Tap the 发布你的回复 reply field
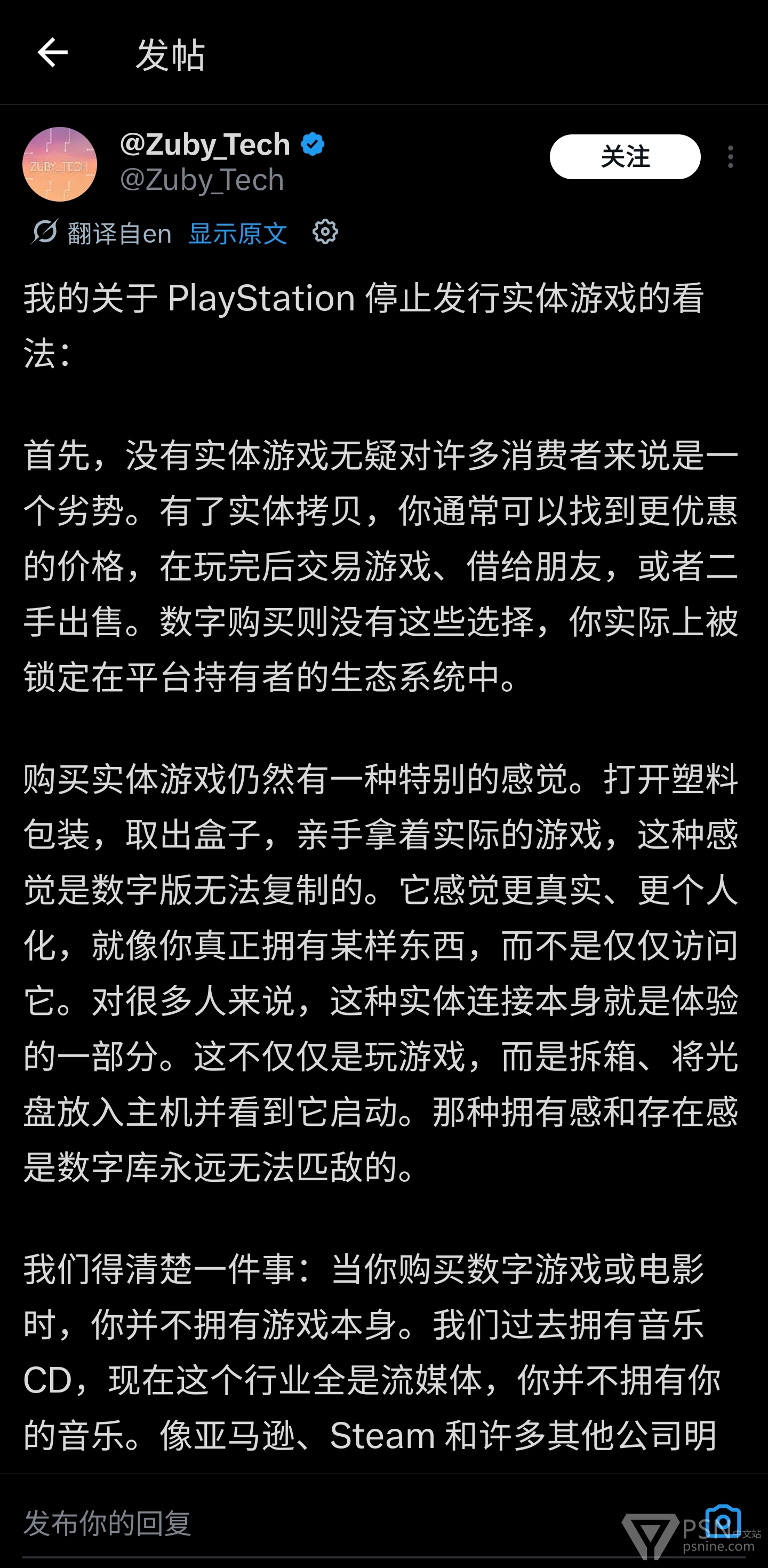The width and height of the screenshot is (768, 1568). click(x=353, y=1523)
